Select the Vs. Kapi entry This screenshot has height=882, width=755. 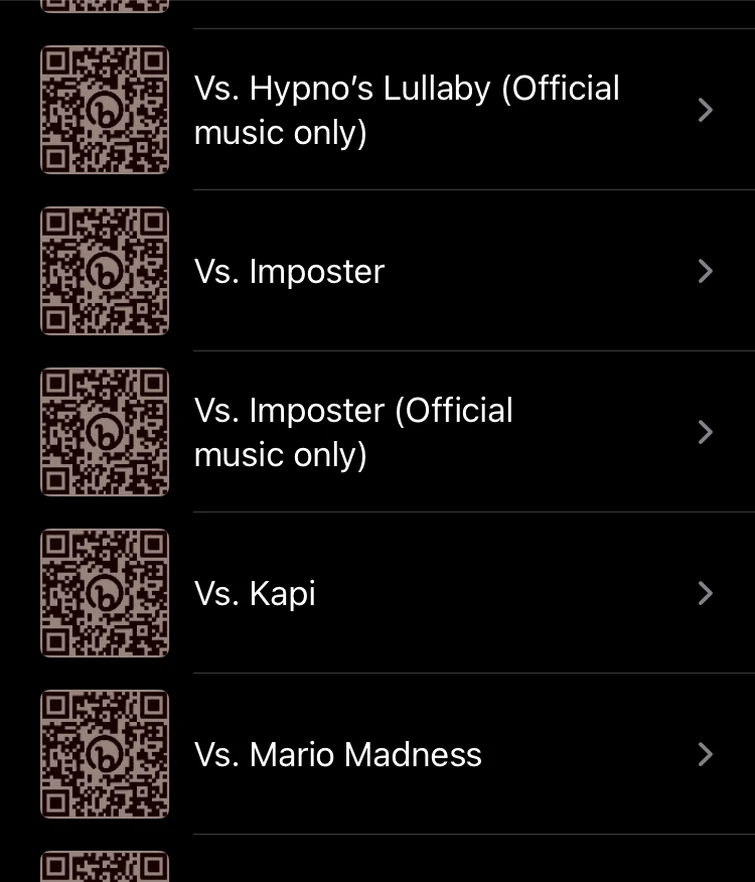pyautogui.click(x=450, y=592)
